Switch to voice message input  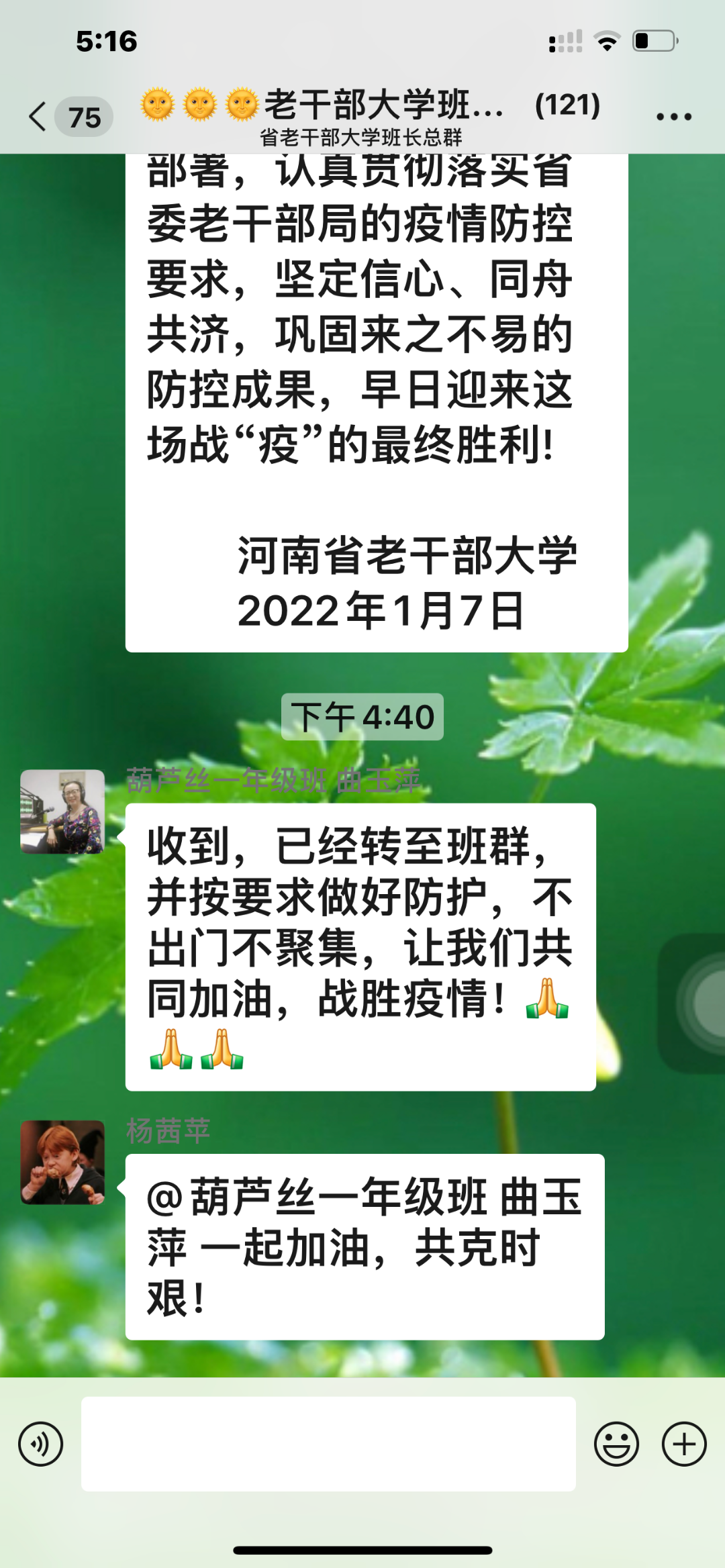tap(40, 1444)
